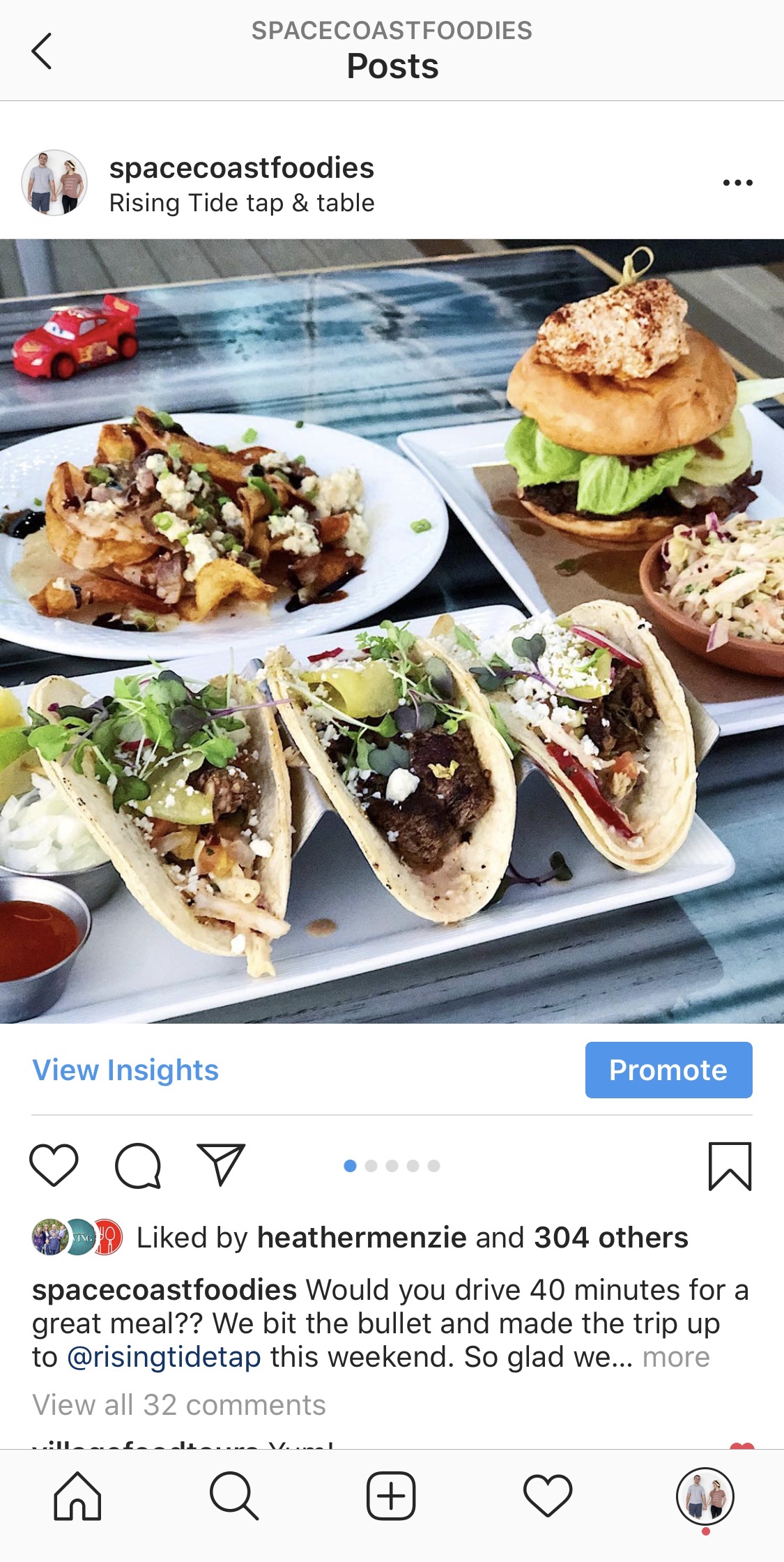Screen dimensions: 784x1562
Task: Comment on the post
Action: [x=138, y=1165]
